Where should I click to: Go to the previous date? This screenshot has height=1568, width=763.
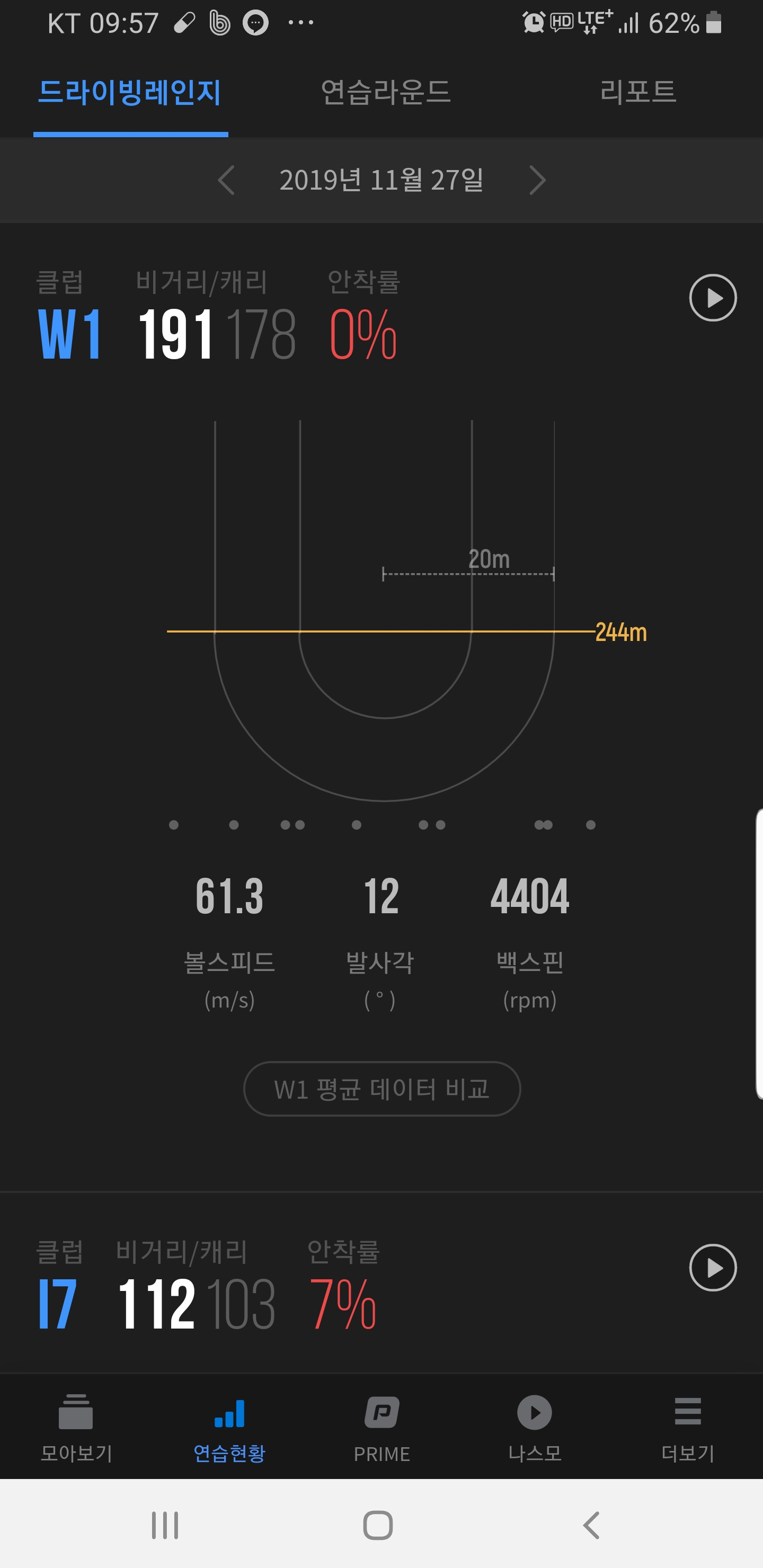pos(227,180)
